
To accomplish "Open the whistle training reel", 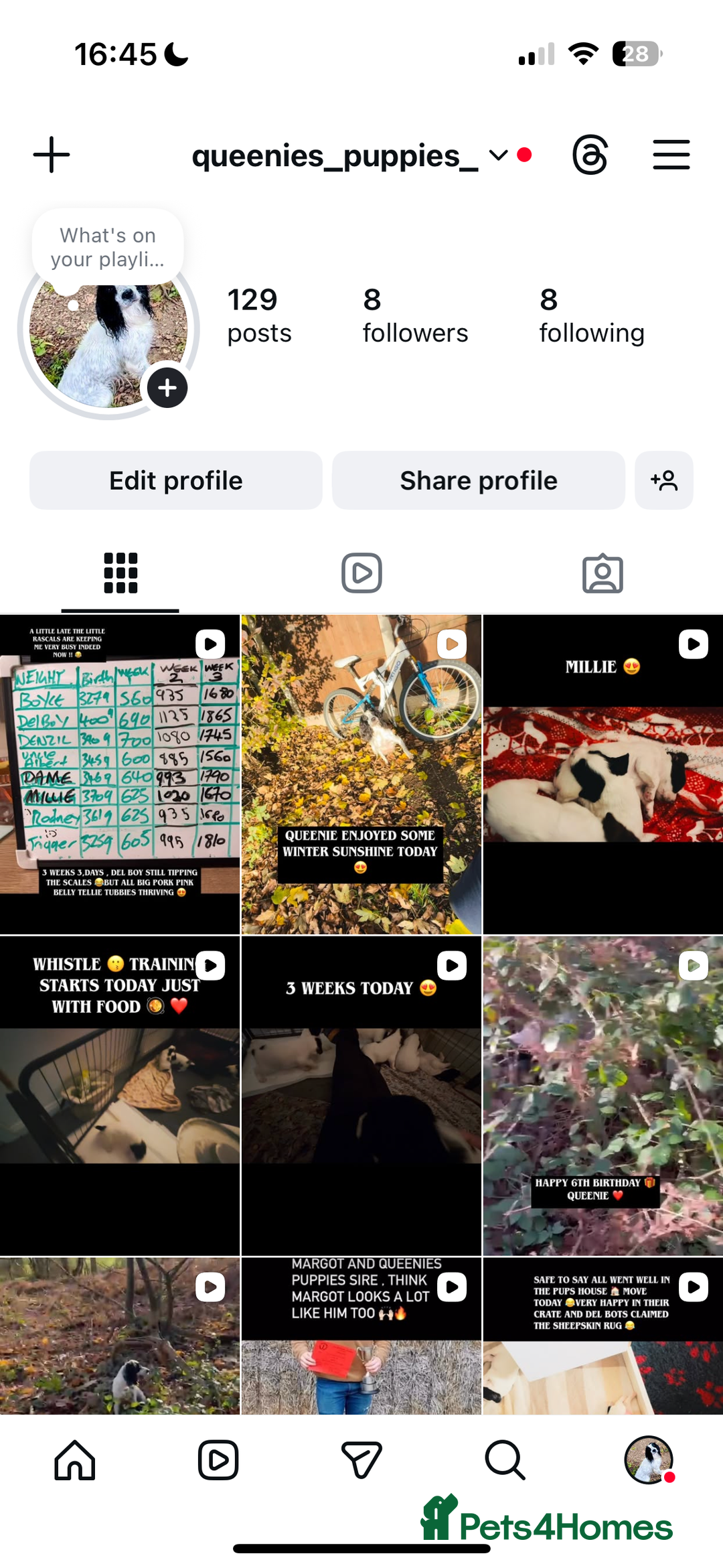I will 120,1095.
